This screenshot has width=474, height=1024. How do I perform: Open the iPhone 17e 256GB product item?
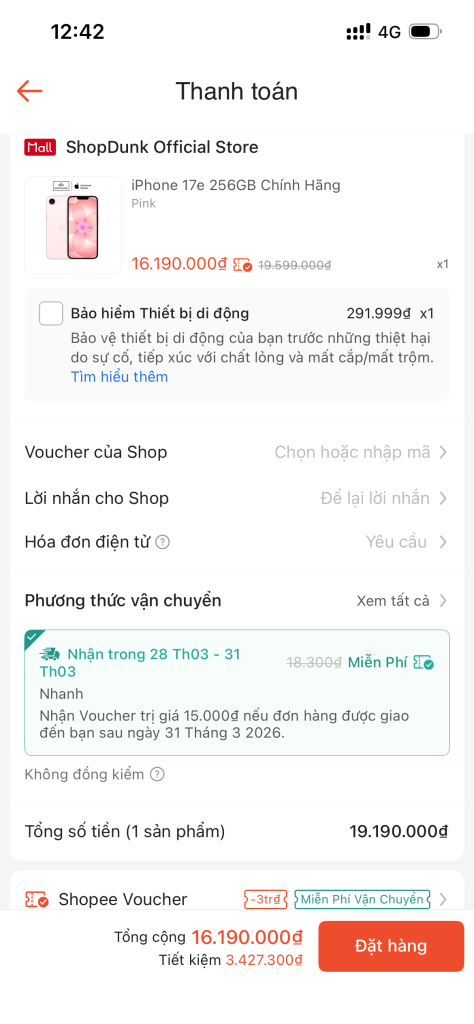click(x=237, y=225)
